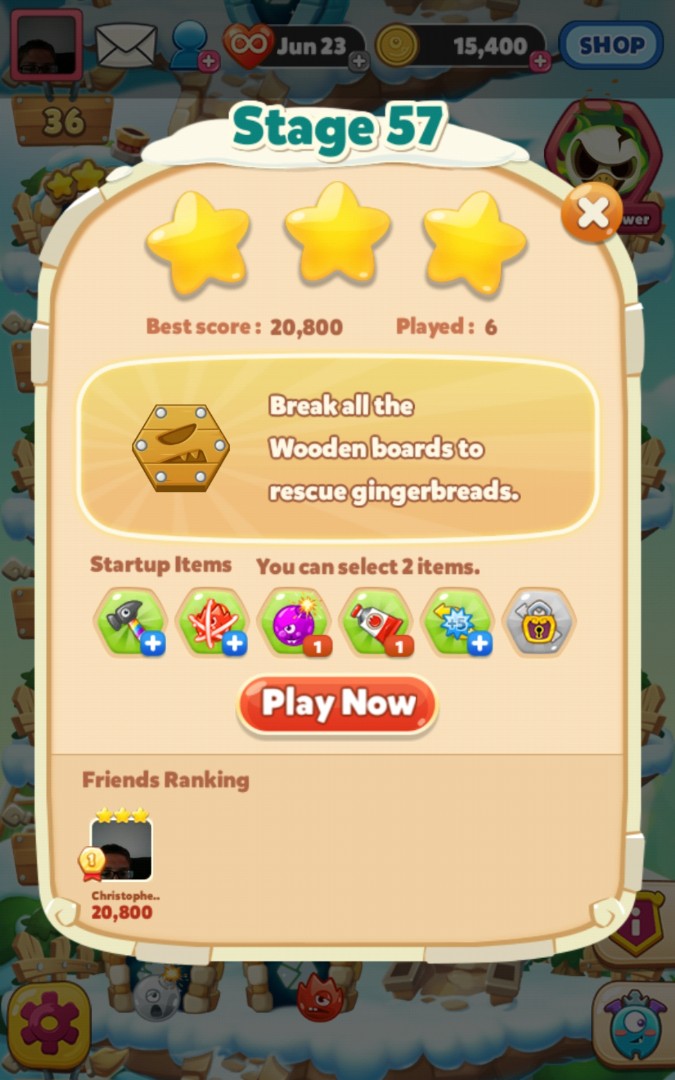Viewport: 675px width, 1080px height.
Task: Open the settings gear
Action: pyautogui.click(x=49, y=1025)
